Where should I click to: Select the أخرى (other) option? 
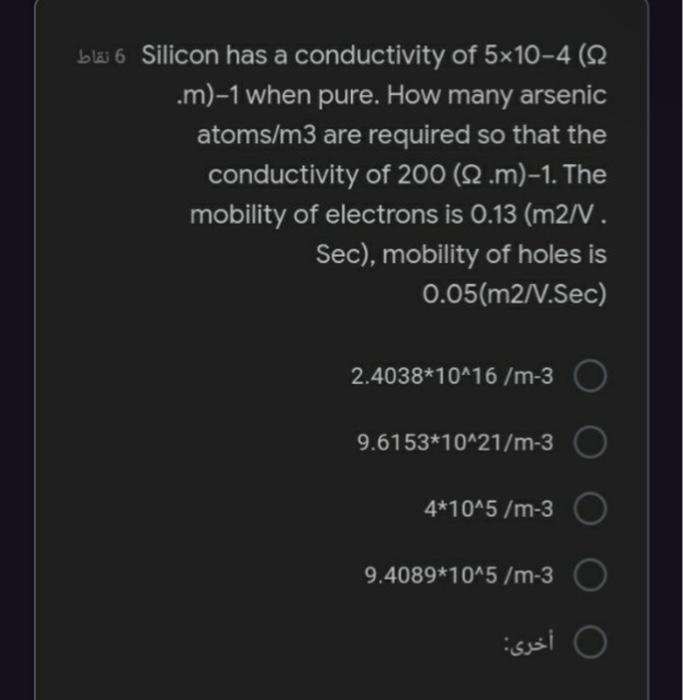click(x=591, y=642)
